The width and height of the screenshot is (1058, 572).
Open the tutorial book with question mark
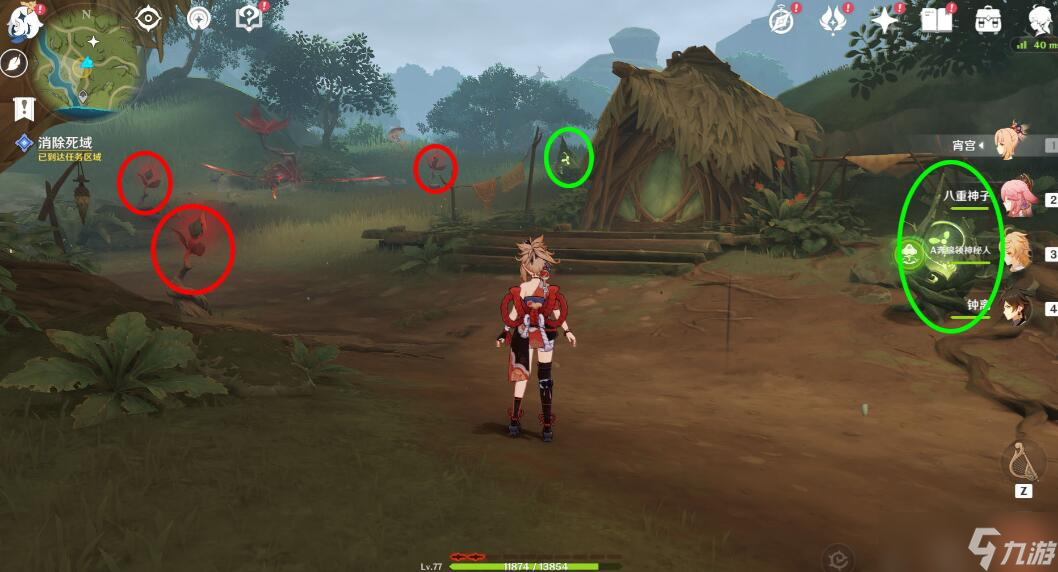coord(247,17)
